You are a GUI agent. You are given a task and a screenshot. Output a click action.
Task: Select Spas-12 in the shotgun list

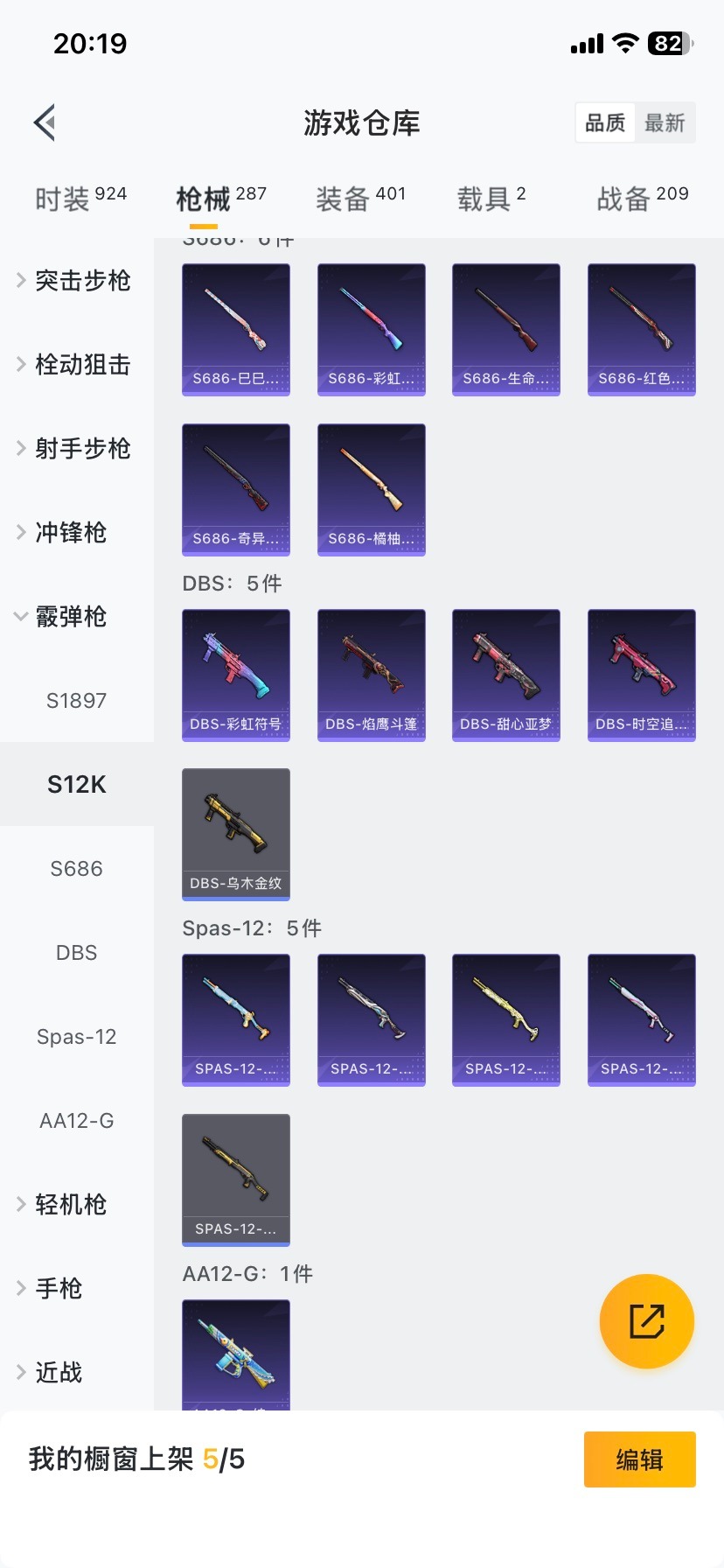[x=76, y=1036]
